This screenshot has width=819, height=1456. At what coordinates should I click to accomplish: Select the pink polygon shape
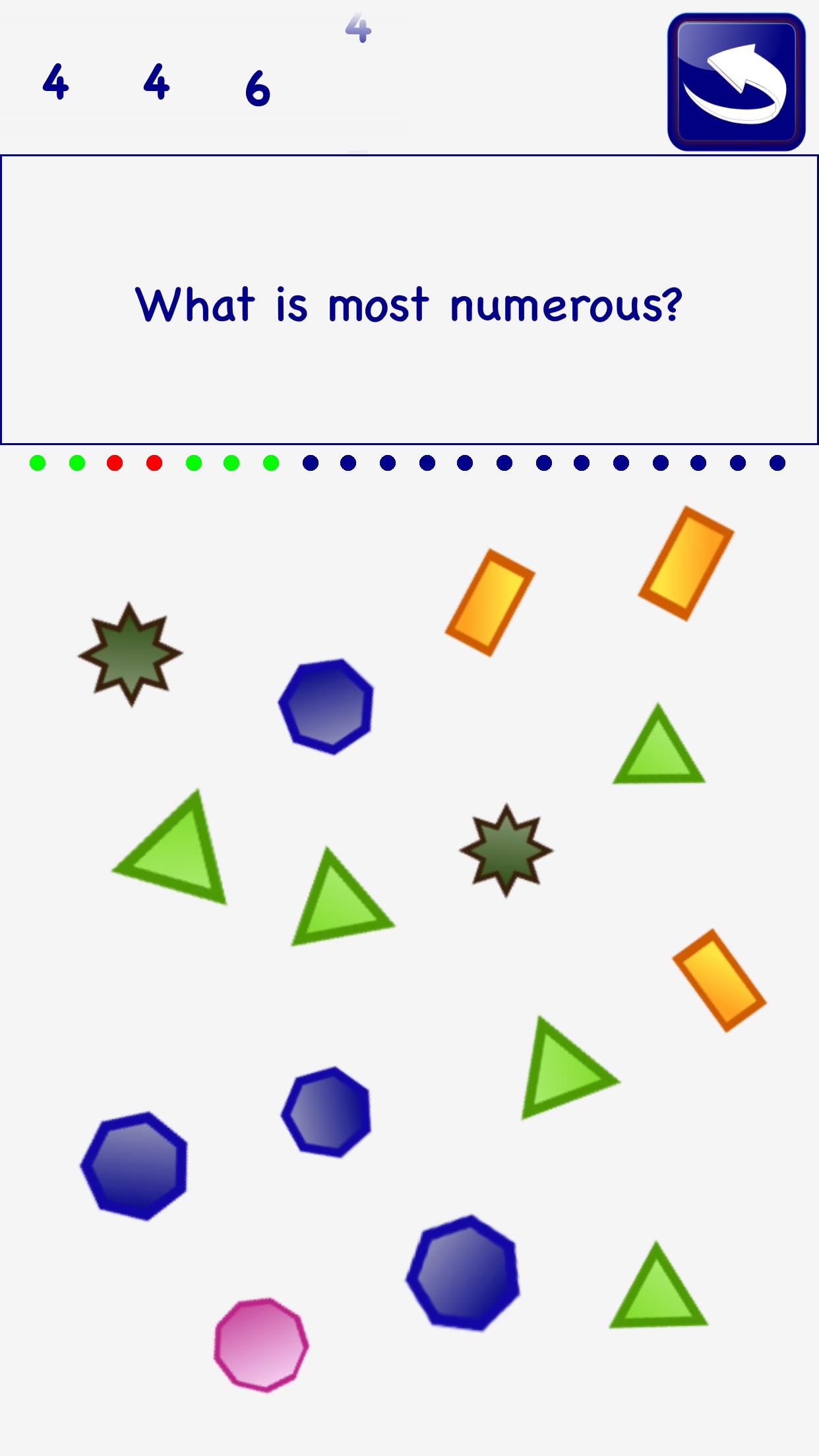261,1345
